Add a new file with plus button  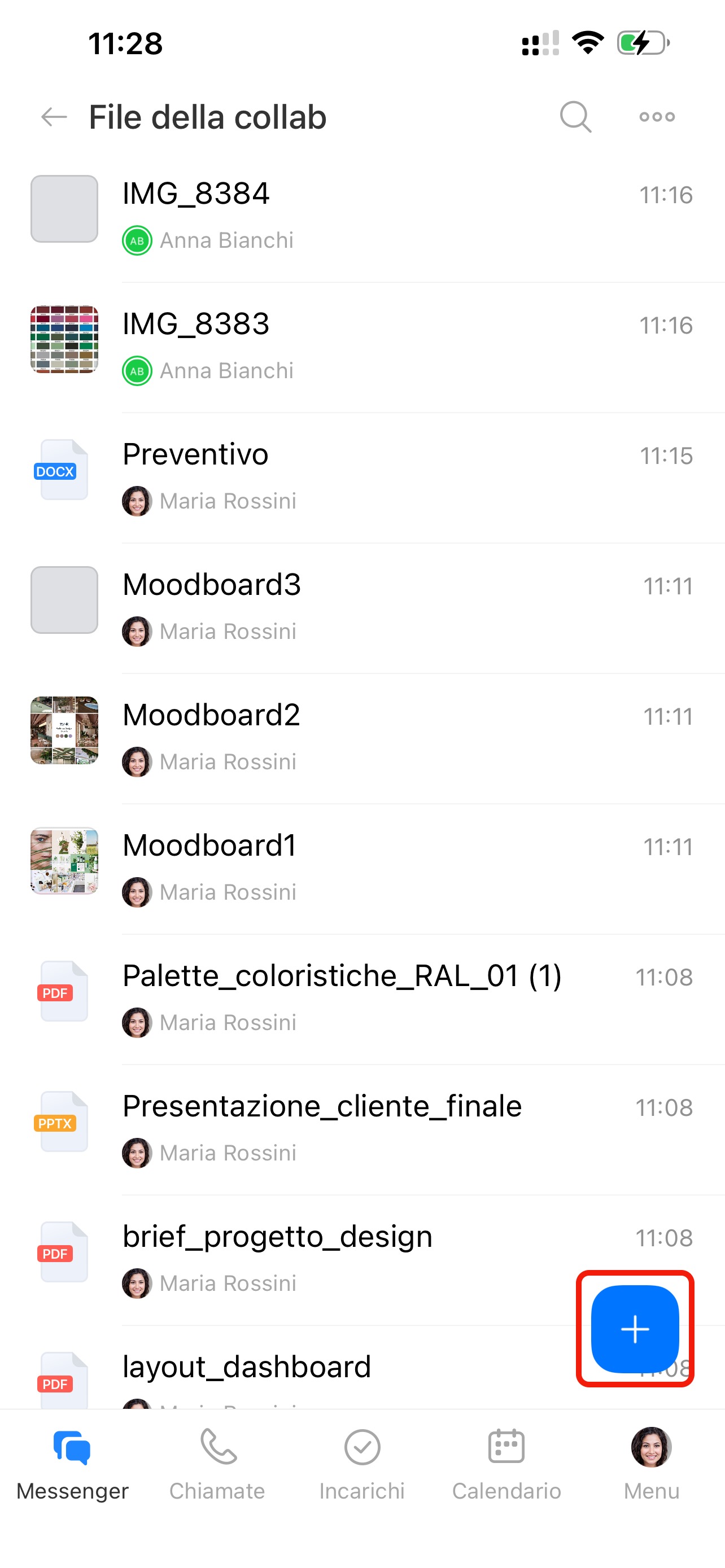[634, 1328]
